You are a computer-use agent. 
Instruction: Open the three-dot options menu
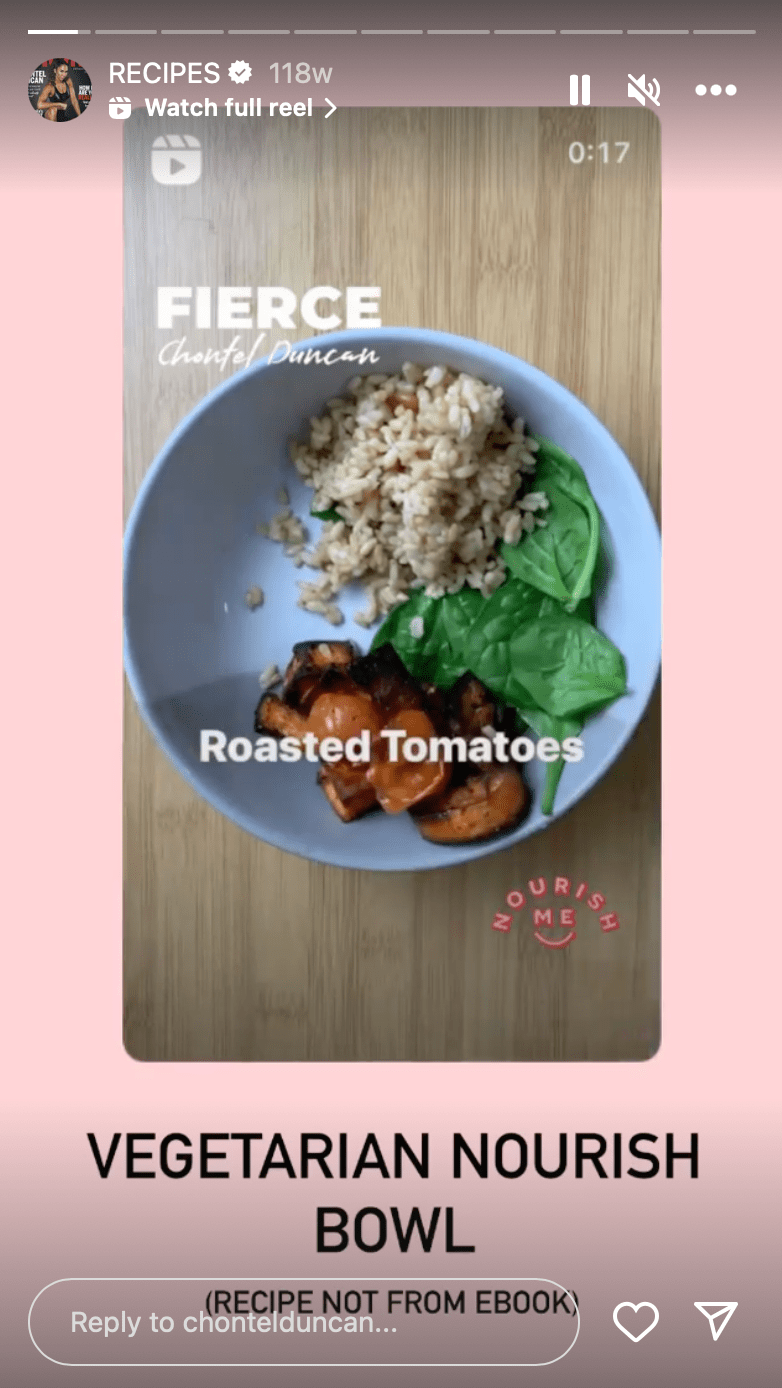[x=716, y=90]
